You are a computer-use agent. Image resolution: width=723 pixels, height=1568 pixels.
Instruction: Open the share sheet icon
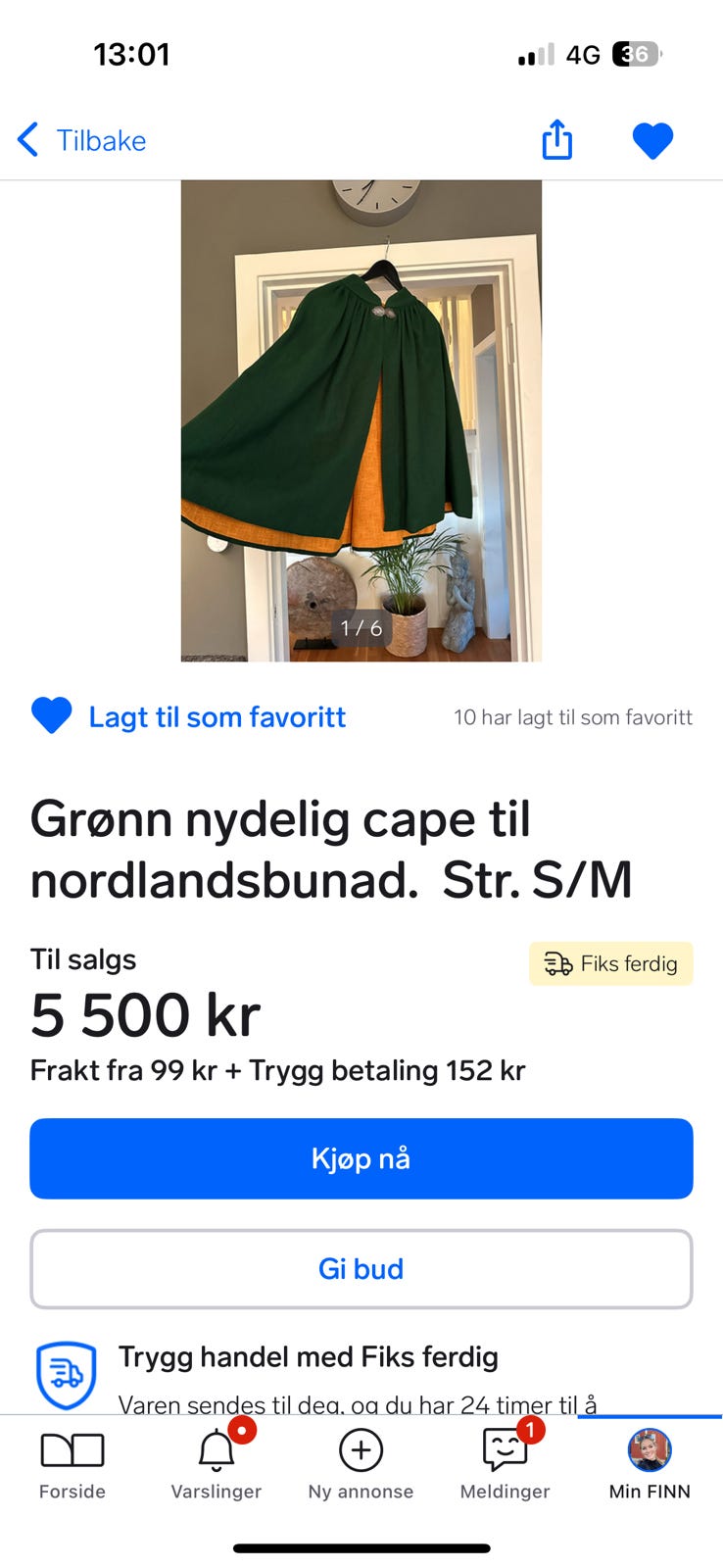(x=556, y=139)
